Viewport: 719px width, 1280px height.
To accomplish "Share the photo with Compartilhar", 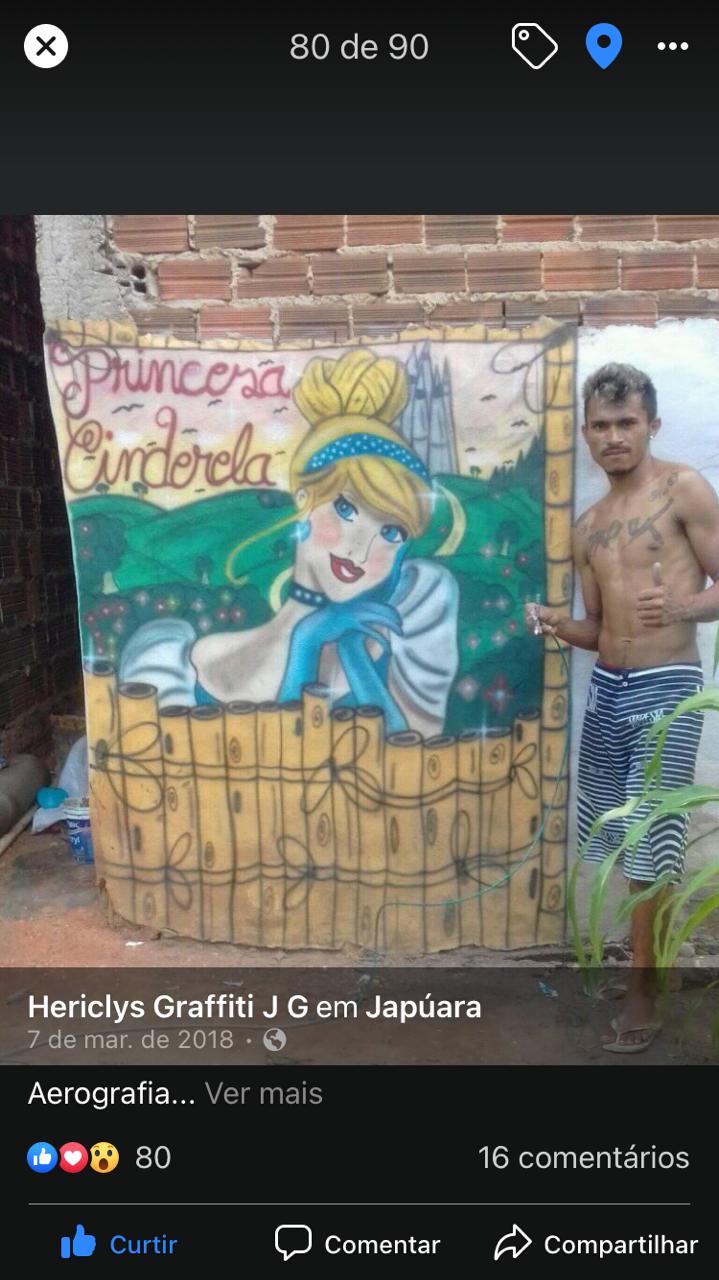I will [x=596, y=1244].
